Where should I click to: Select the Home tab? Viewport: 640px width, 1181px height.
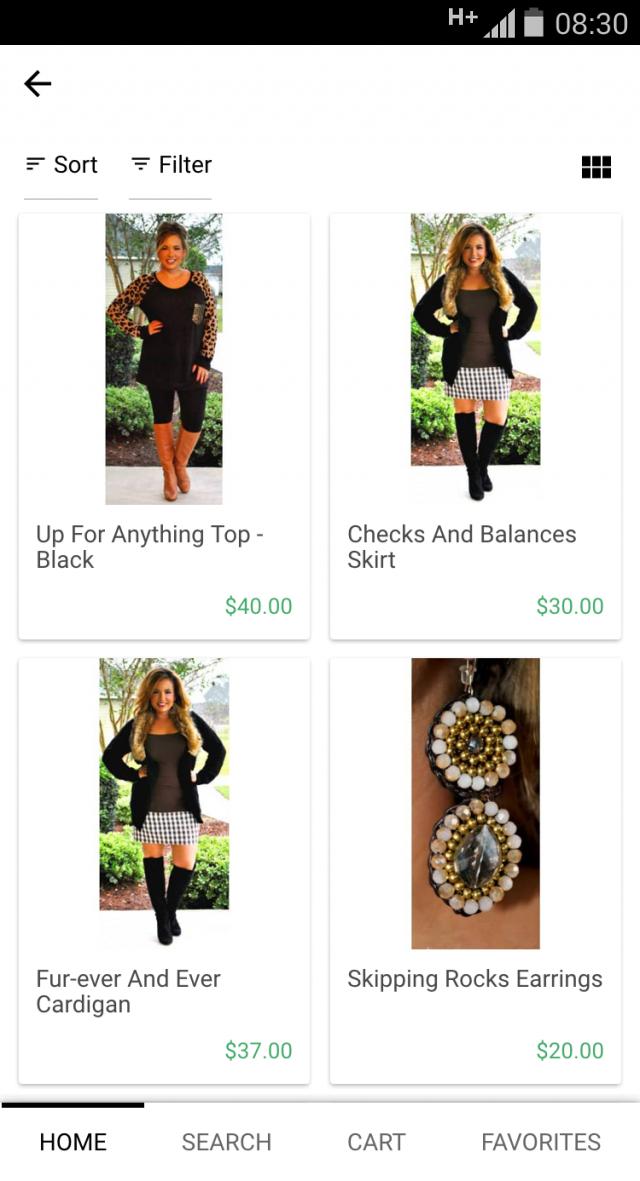coord(73,1142)
